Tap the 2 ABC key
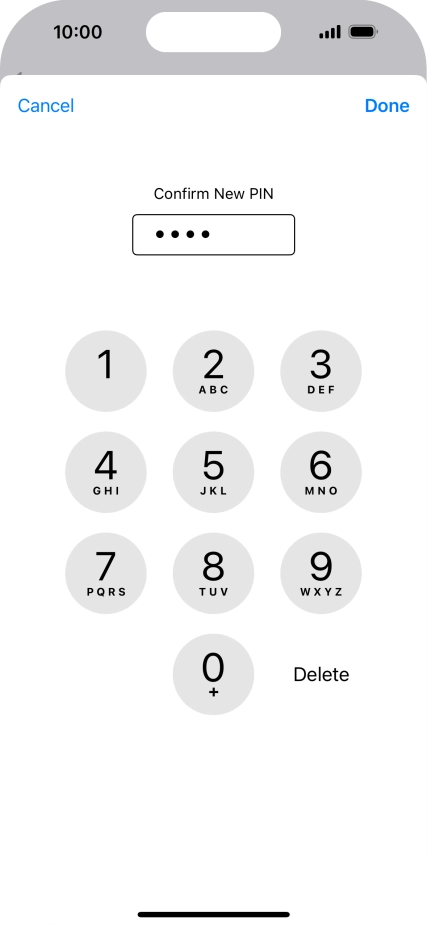Viewport: 427px width, 926px height. (213, 371)
